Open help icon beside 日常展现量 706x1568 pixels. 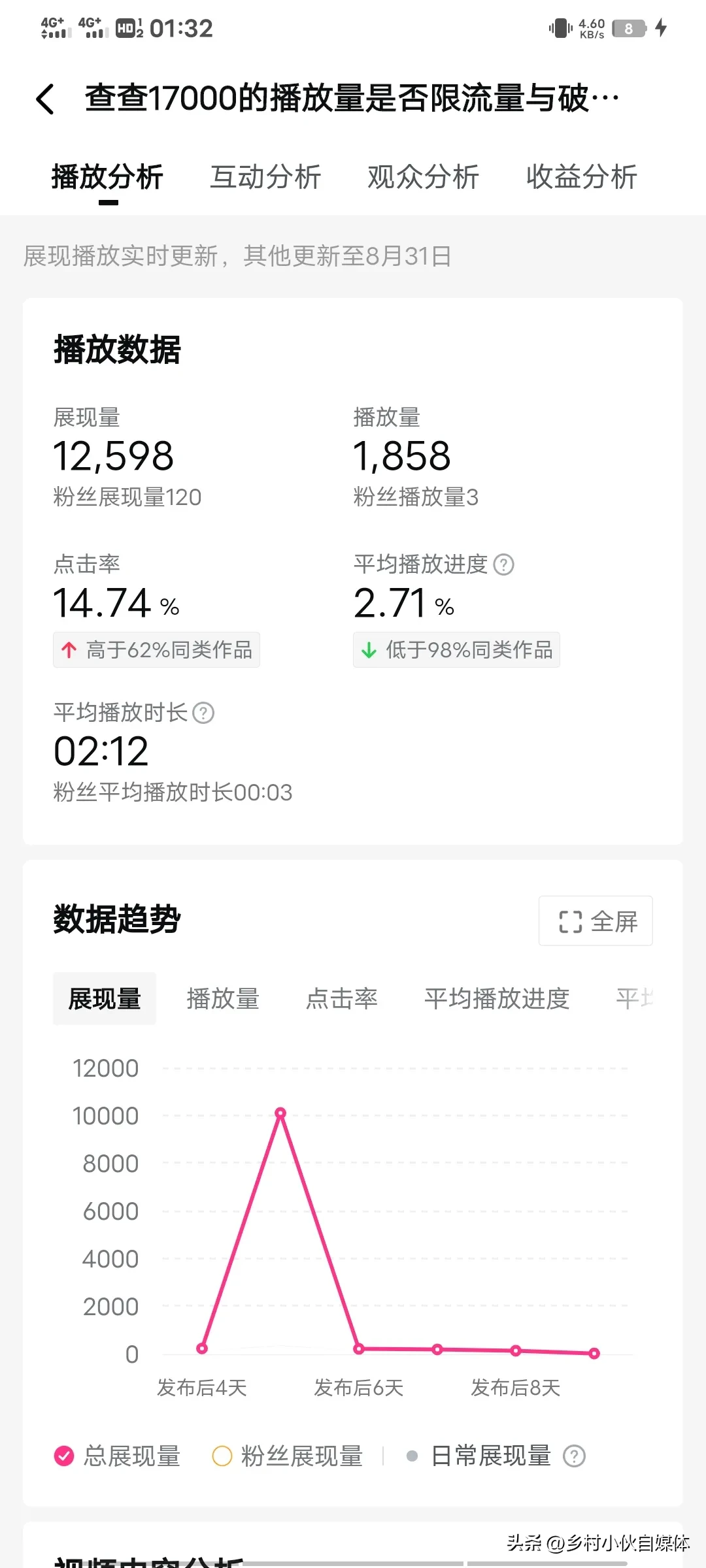pyautogui.click(x=574, y=1456)
